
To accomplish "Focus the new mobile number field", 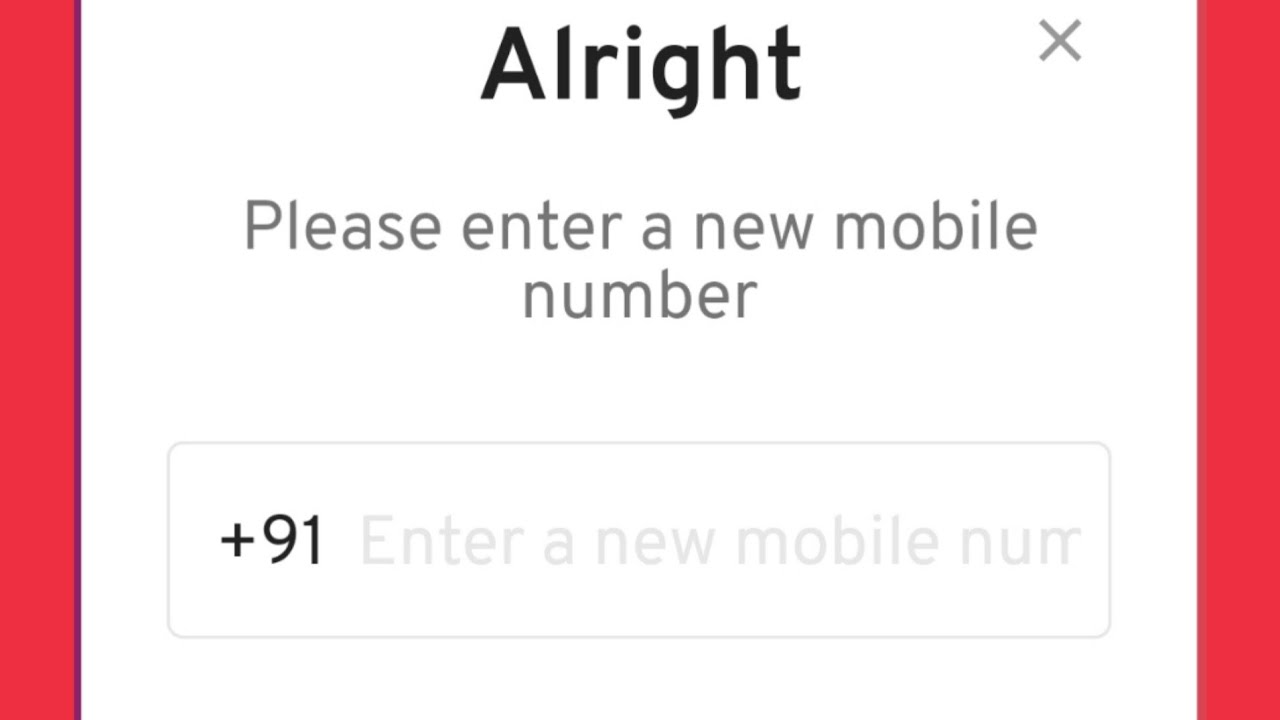I will [x=718, y=541].
